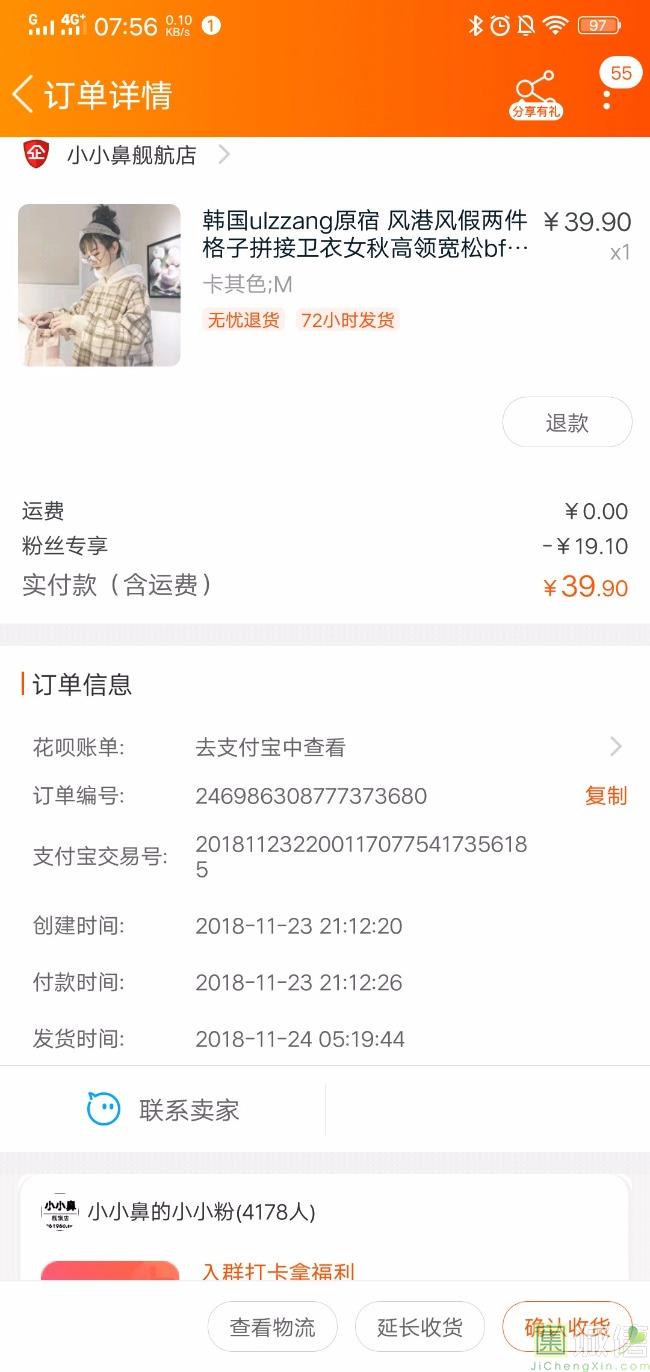This screenshot has width=650, height=1372.
Task: Open the 小小鼻舰航店 store page
Action: [x=131, y=155]
